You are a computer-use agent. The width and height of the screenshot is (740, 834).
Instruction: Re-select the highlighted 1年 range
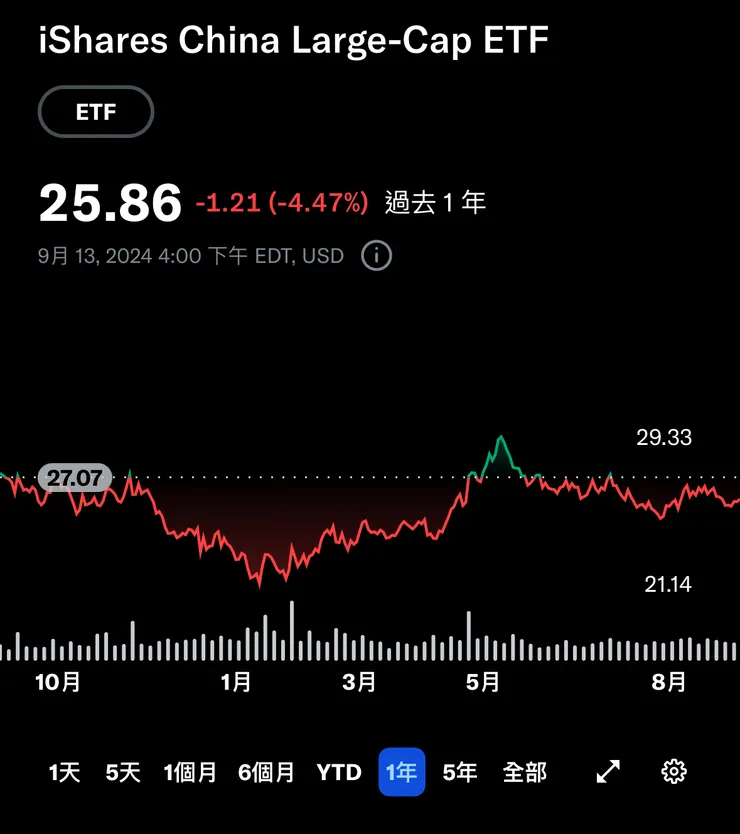click(399, 772)
